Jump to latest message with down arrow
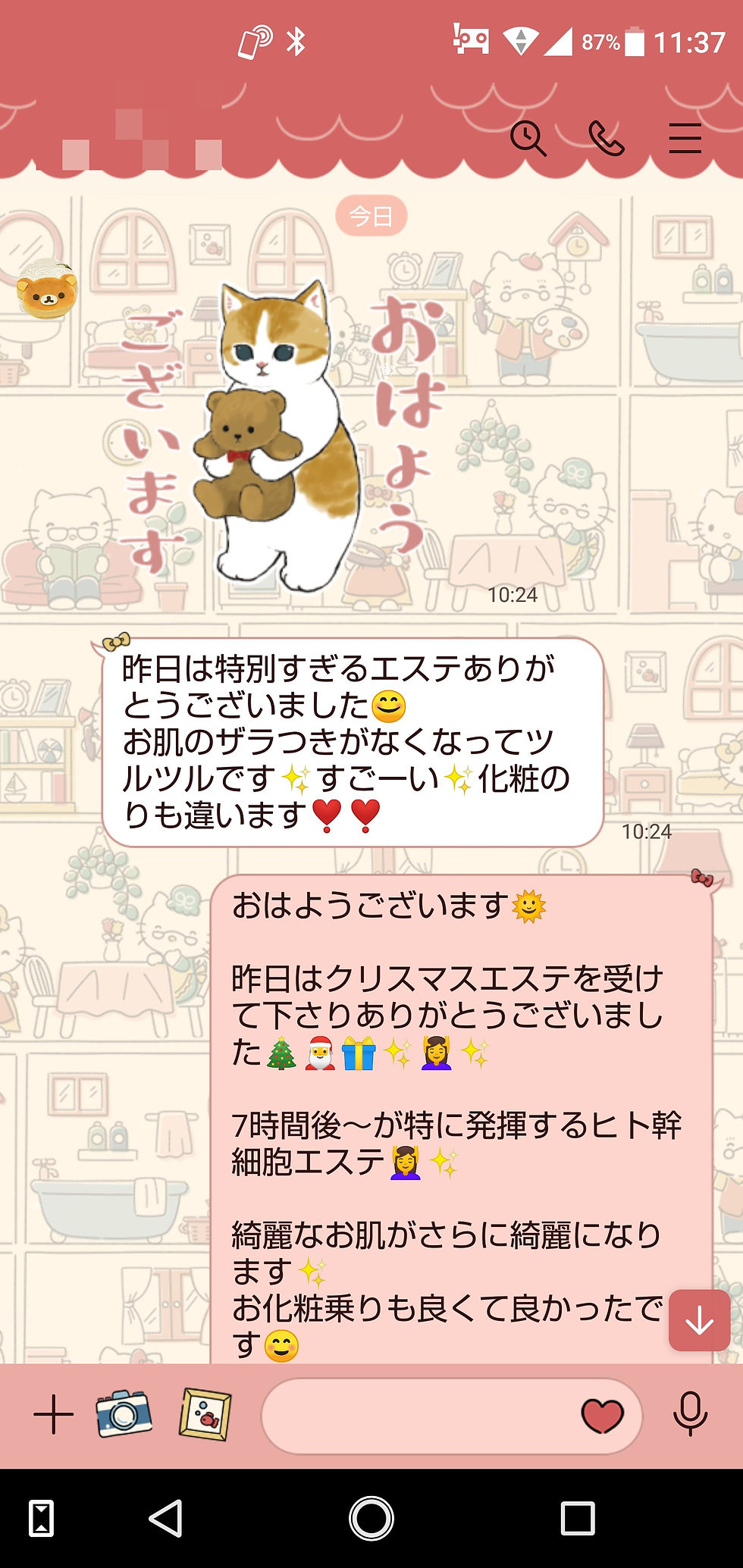The width and height of the screenshot is (743, 1568). pyautogui.click(x=699, y=1320)
